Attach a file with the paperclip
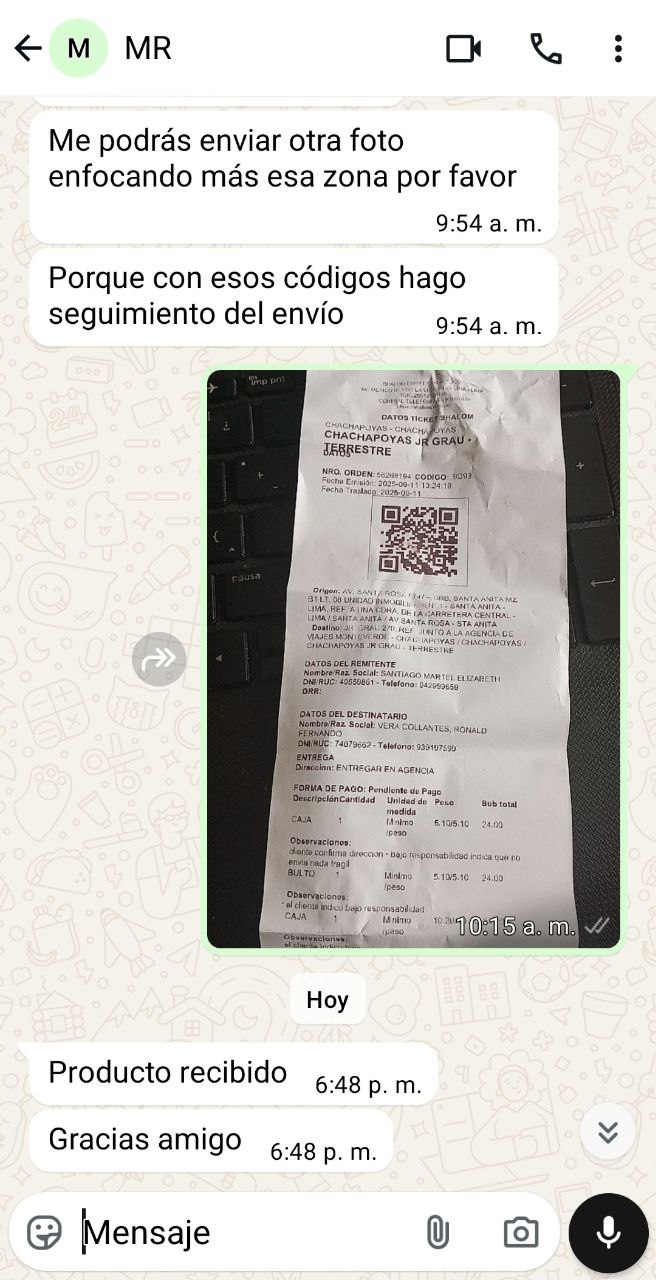The width and height of the screenshot is (656, 1280). (x=437, y=1232)
